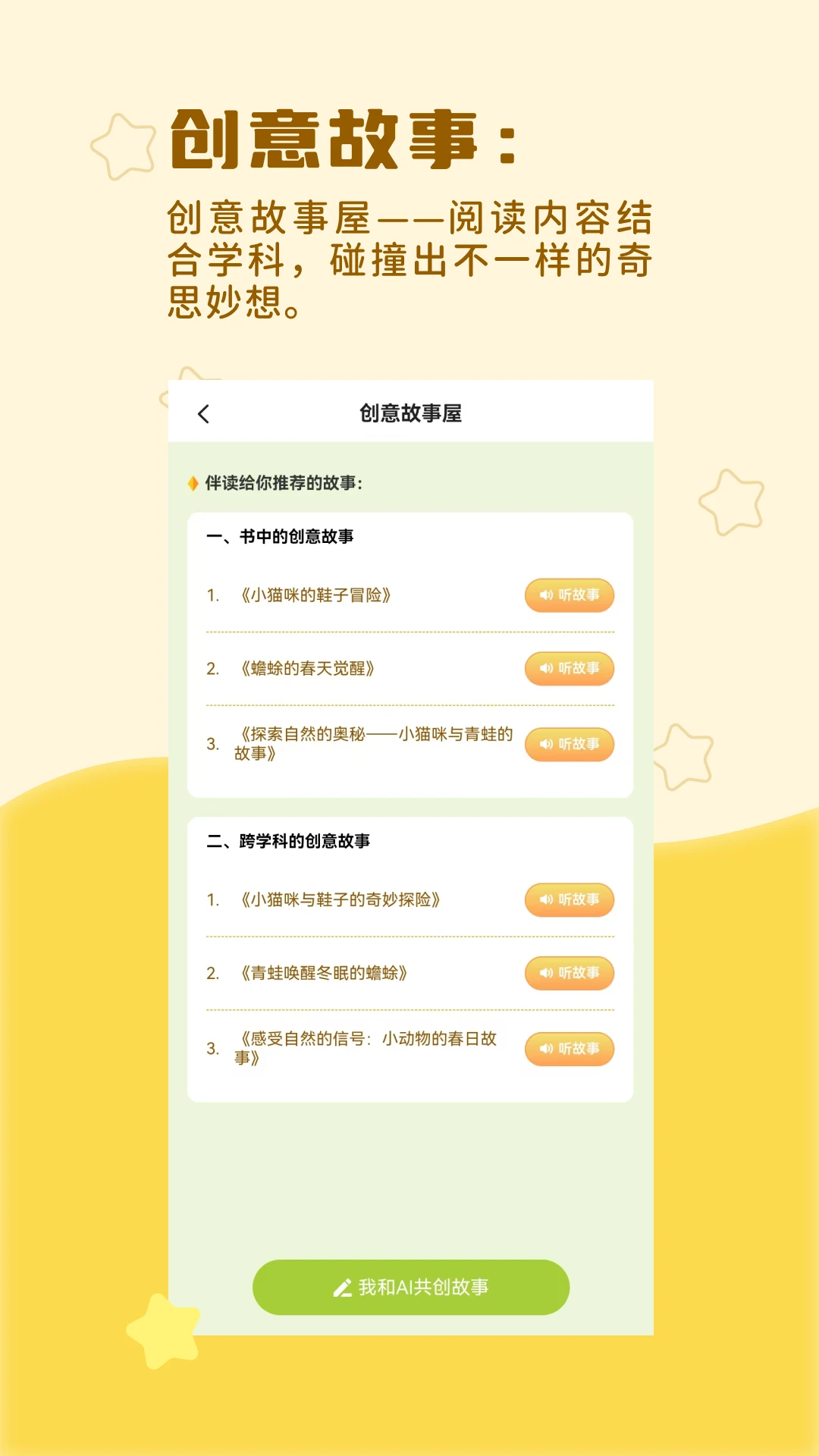Tap the back chevron at top left

pyautogui.click(x=202, y=412)
